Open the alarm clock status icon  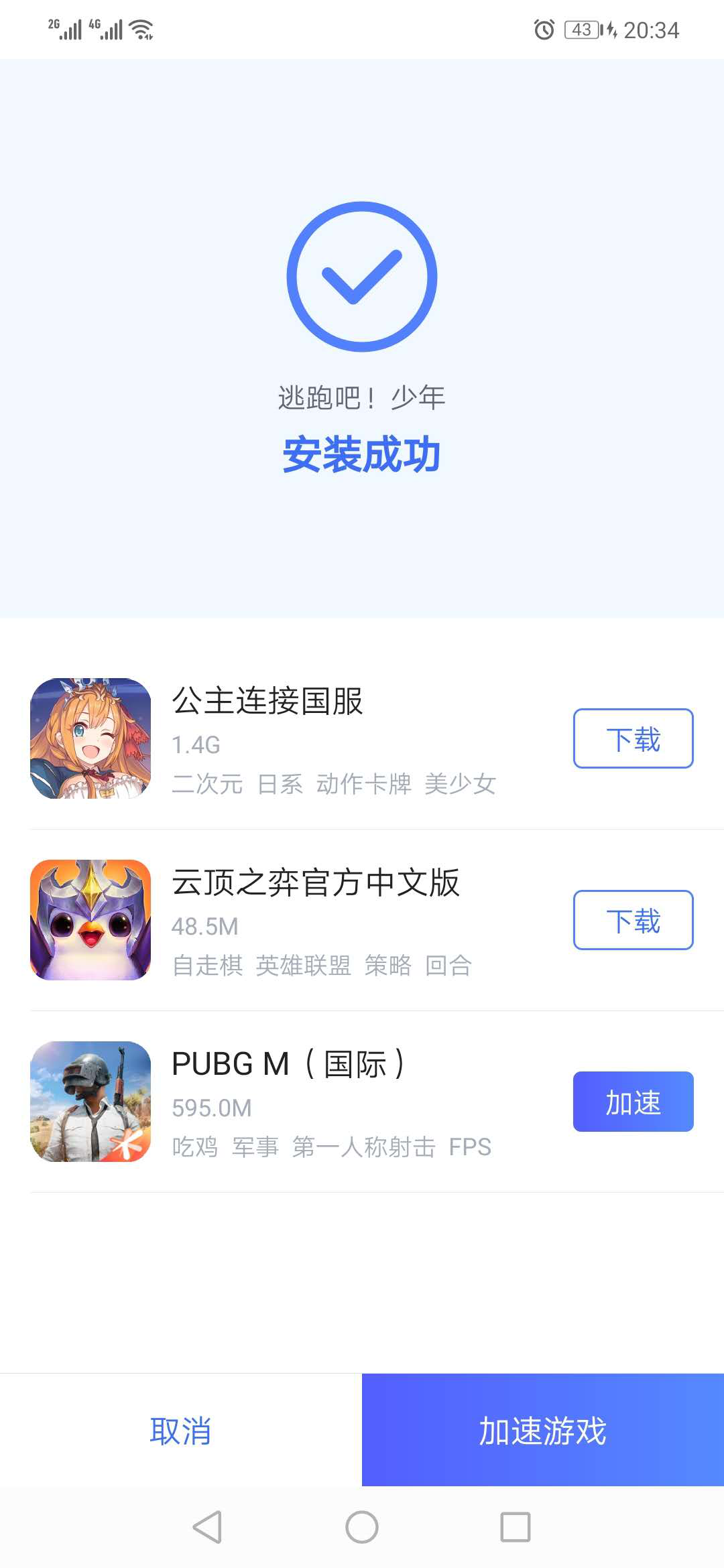(x=544, y=28)
